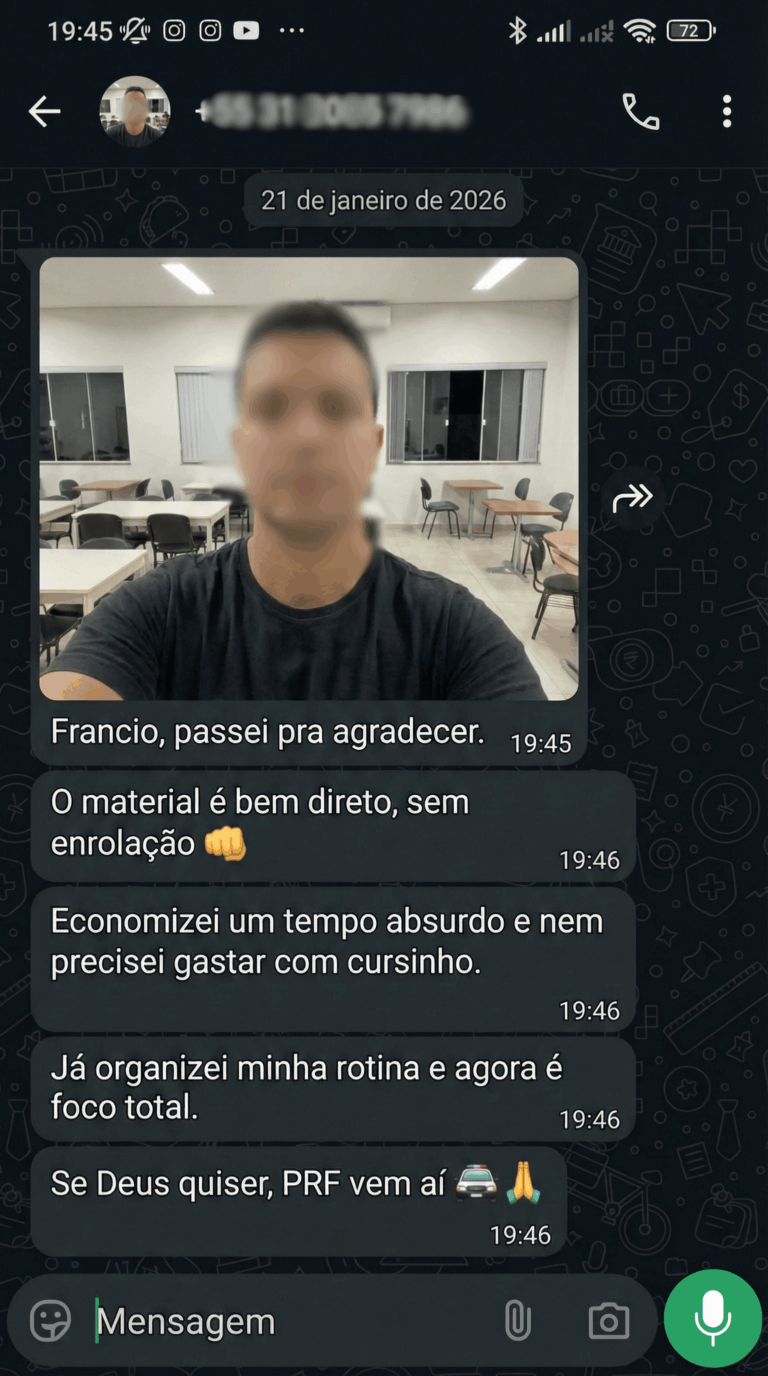Open the overflow menu
The height and width of the screenshot is (1376, 768).
click(727, 112)
